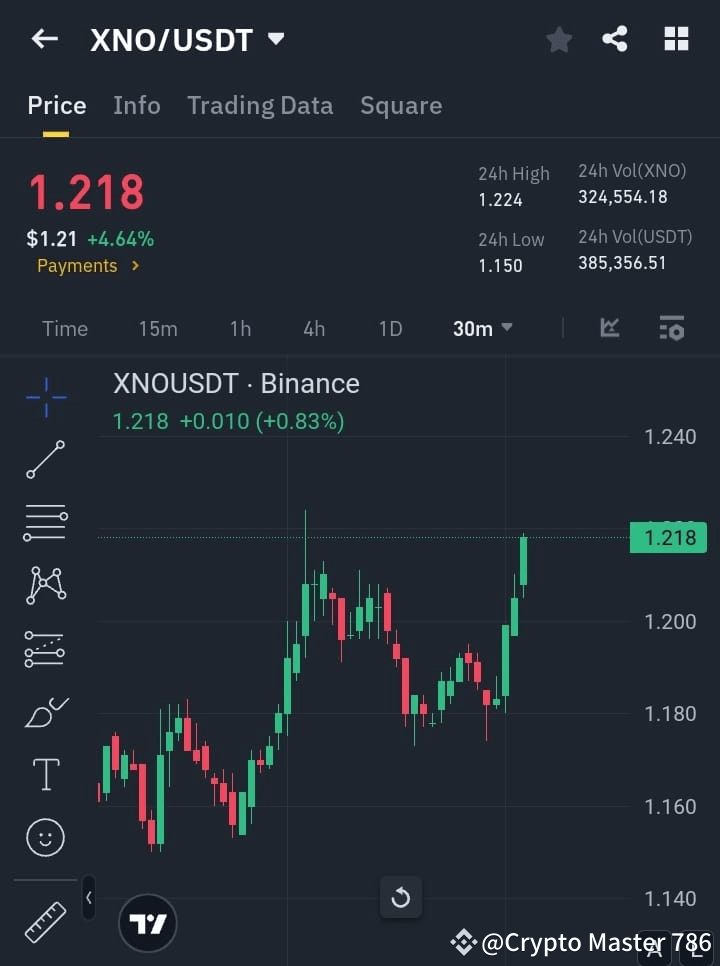Click the refresh chart button
The width and height of the screenshot is (720, 966).
[400, 897]
